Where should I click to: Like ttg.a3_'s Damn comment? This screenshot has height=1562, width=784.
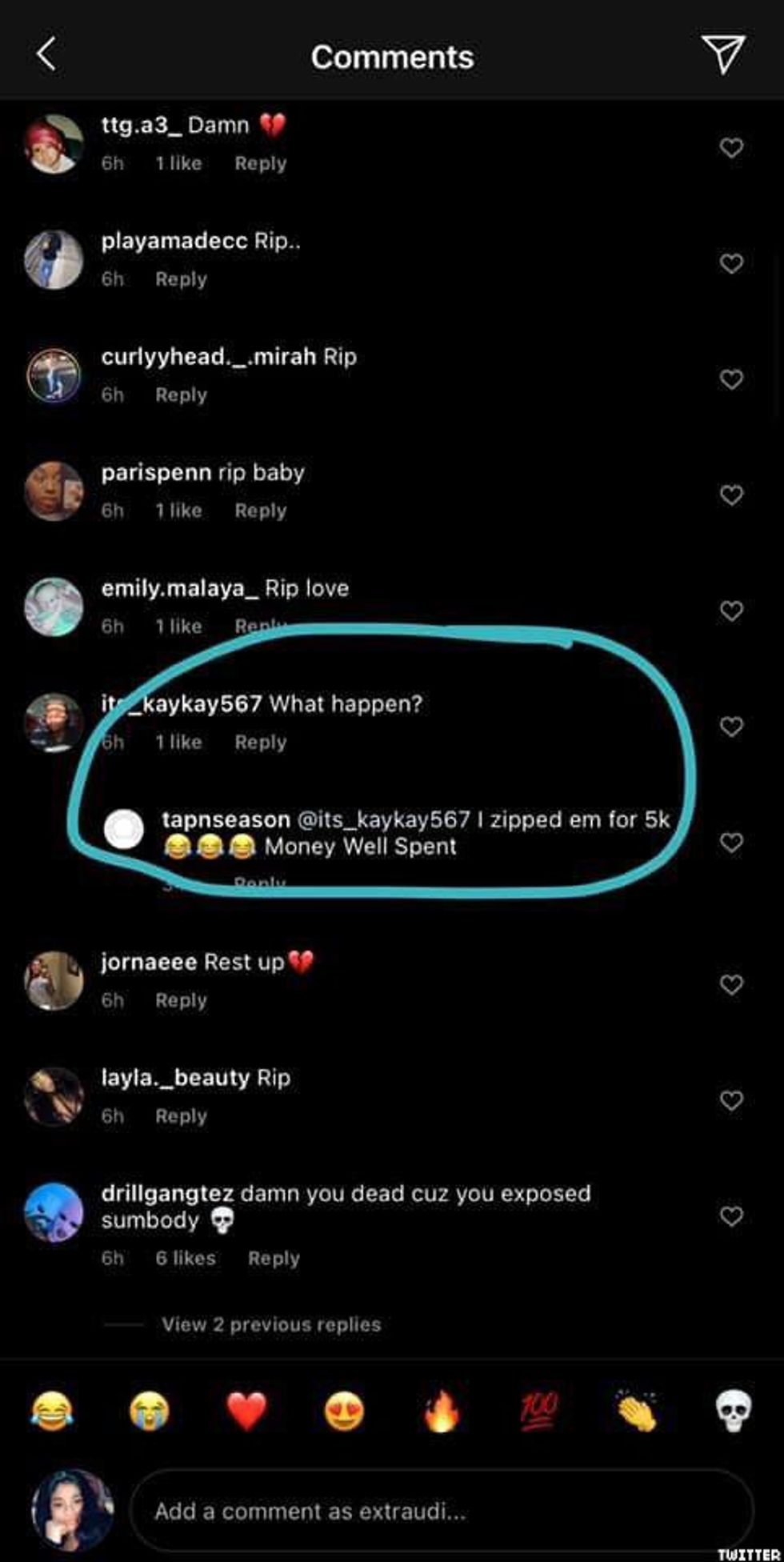pyautogui.click(x=731, y=147)
